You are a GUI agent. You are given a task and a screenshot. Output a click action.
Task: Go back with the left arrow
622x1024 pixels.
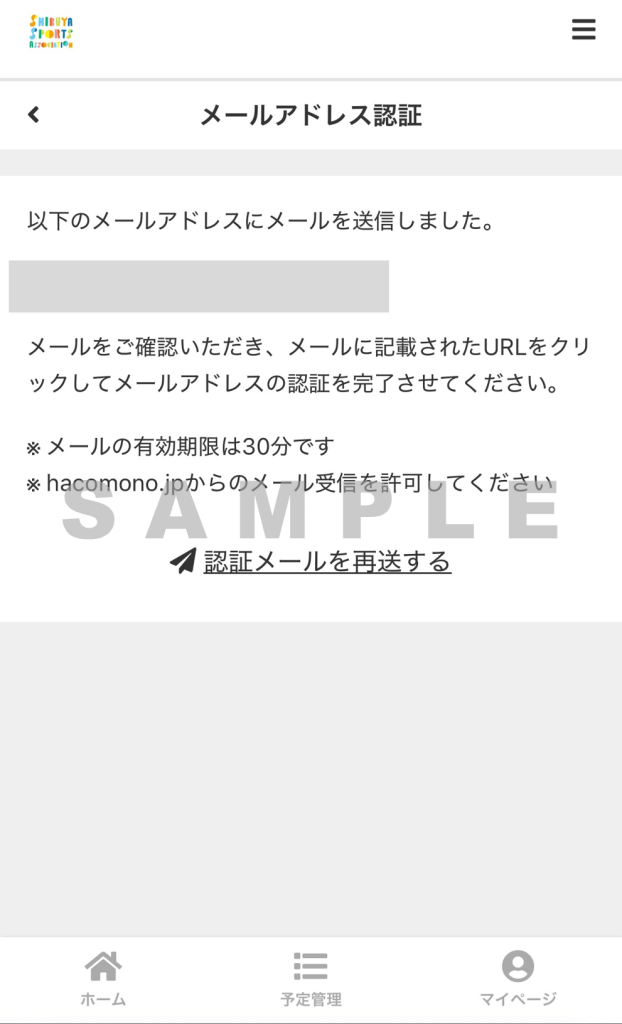[33, 115]
